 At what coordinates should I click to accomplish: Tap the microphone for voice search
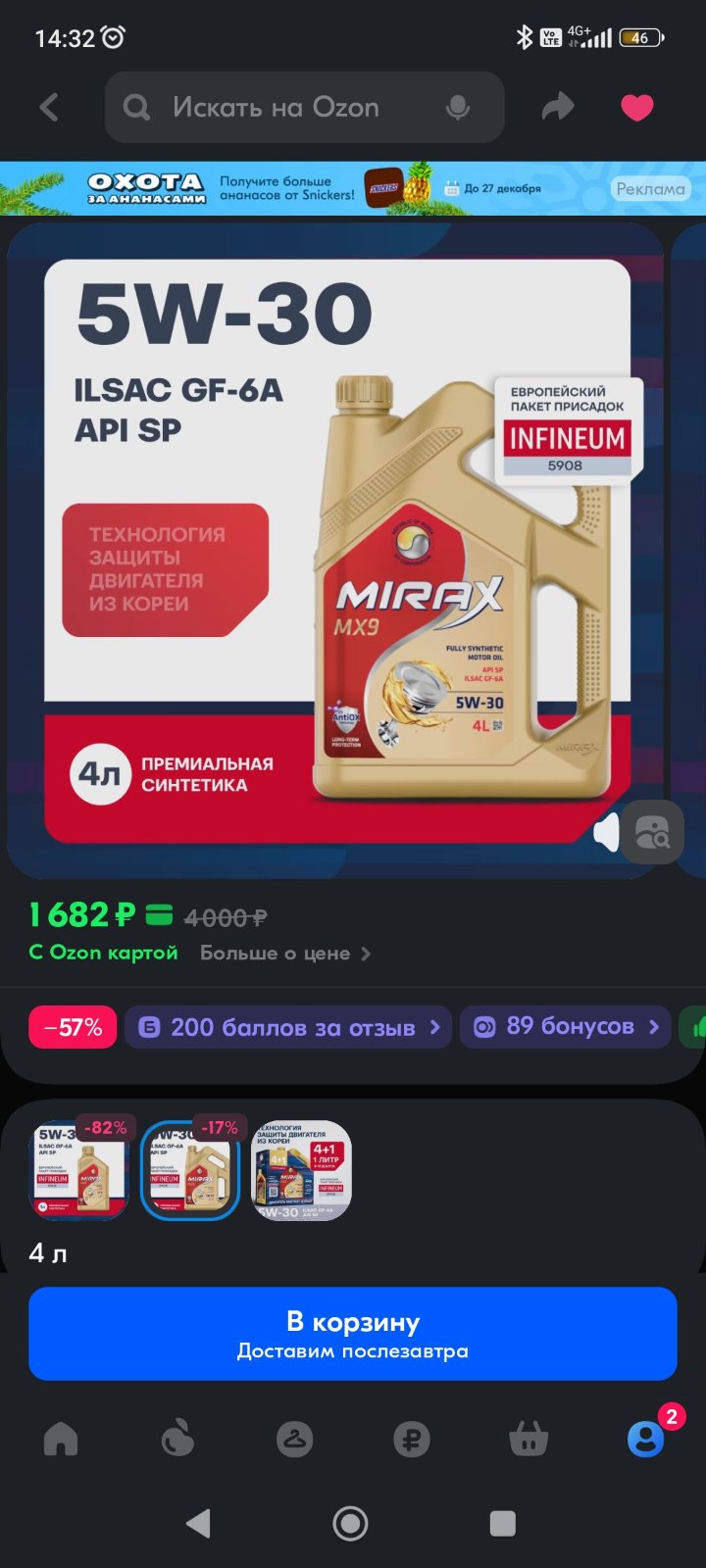[458, 108]
